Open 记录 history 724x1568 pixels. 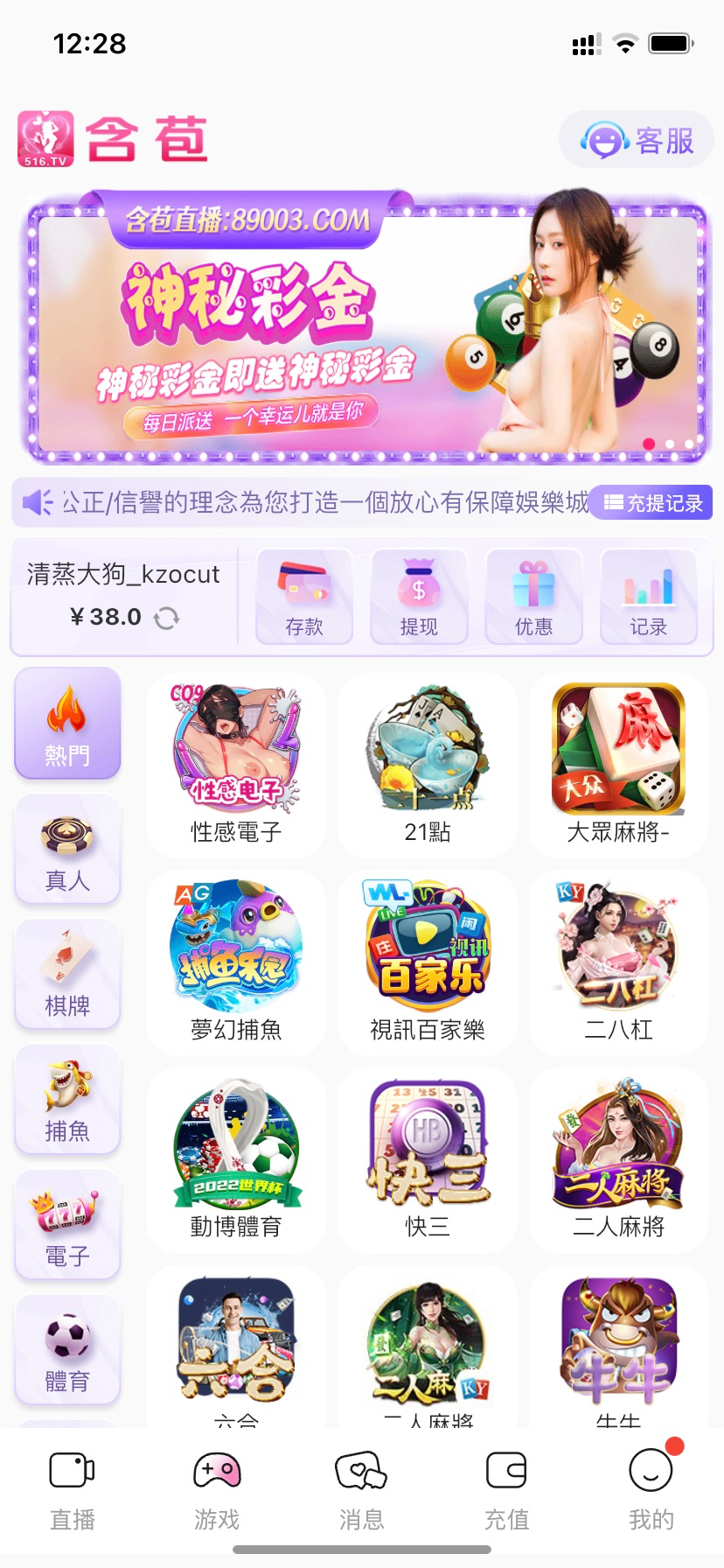coord(648,597)
